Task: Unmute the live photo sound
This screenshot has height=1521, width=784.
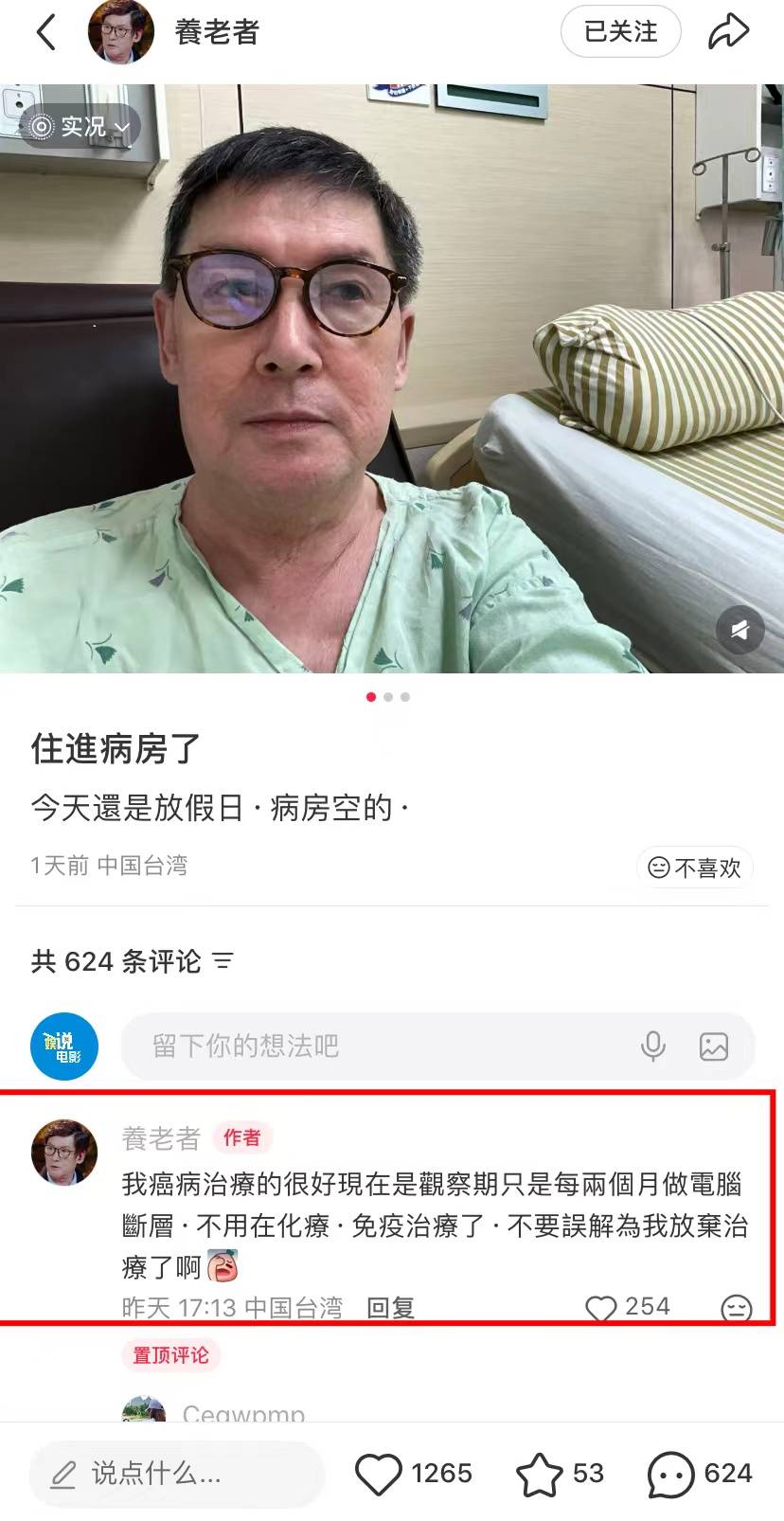Action: (739, 630)
